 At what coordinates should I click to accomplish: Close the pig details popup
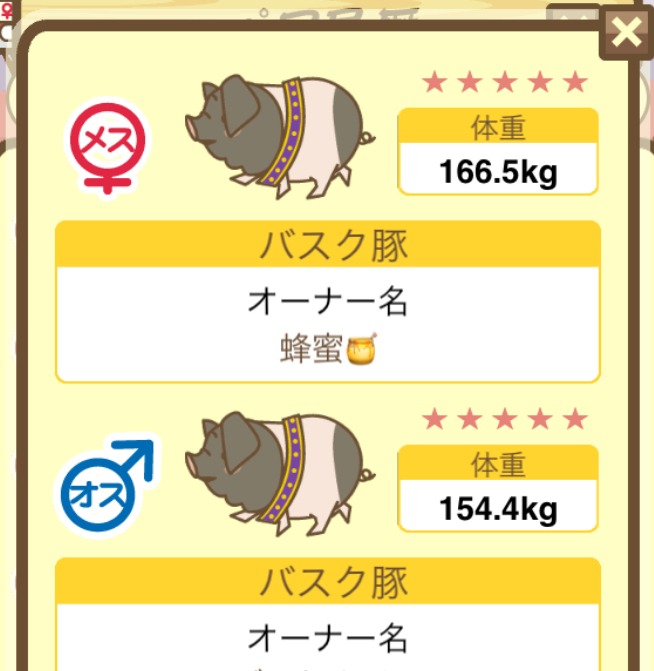(x=626, y=34)
